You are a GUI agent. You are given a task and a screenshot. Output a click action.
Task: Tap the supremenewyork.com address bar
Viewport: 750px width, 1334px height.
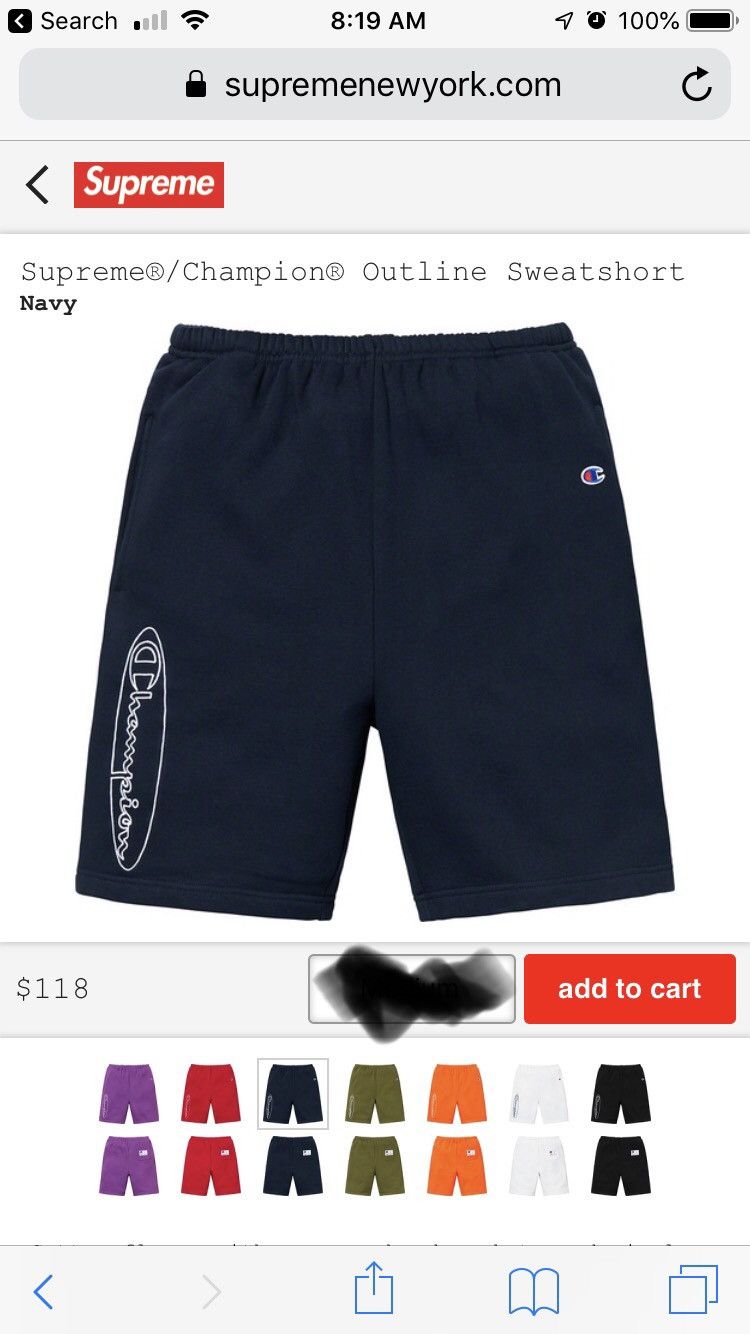coord(375,85)
